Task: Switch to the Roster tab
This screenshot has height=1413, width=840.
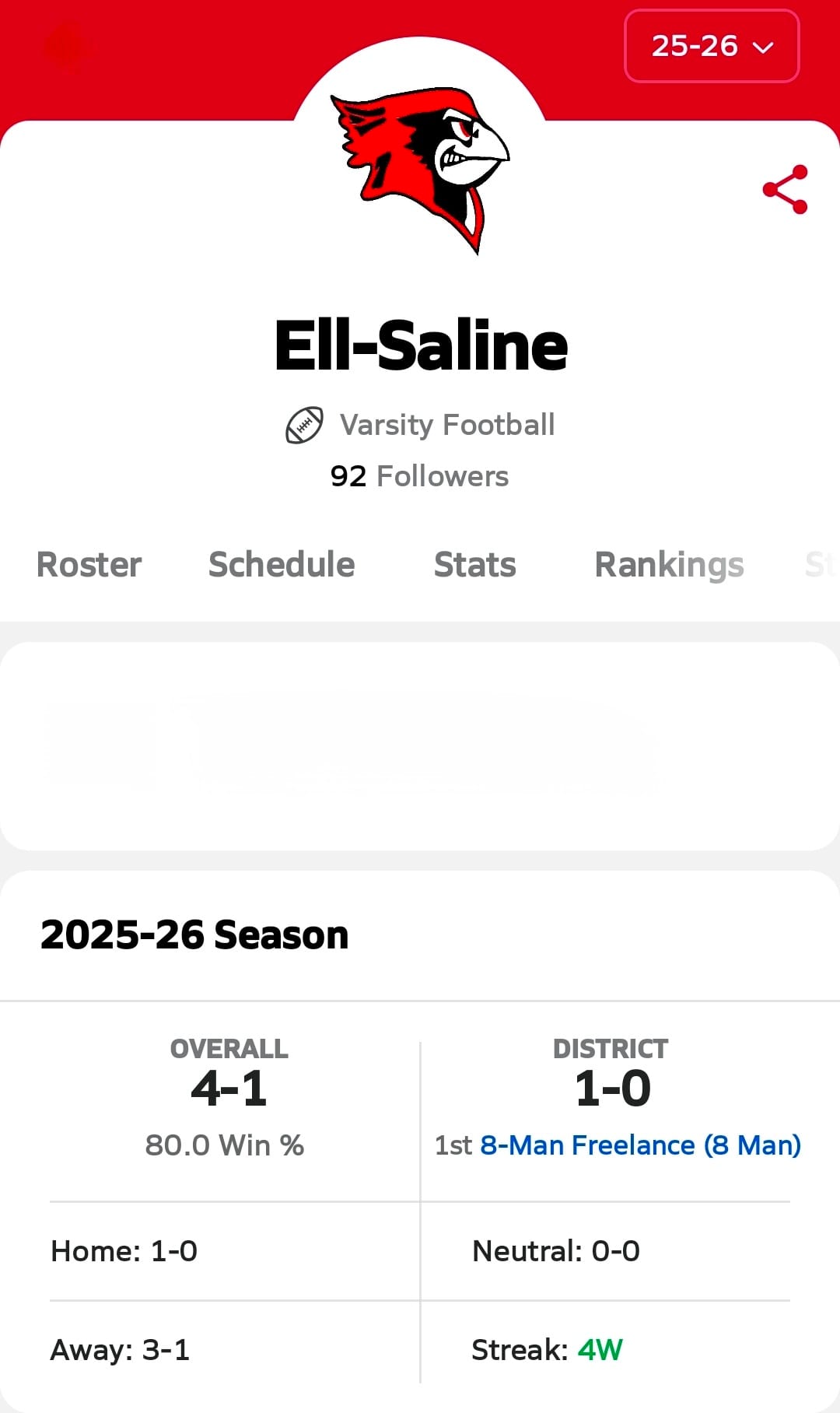Action: [89, 565]
